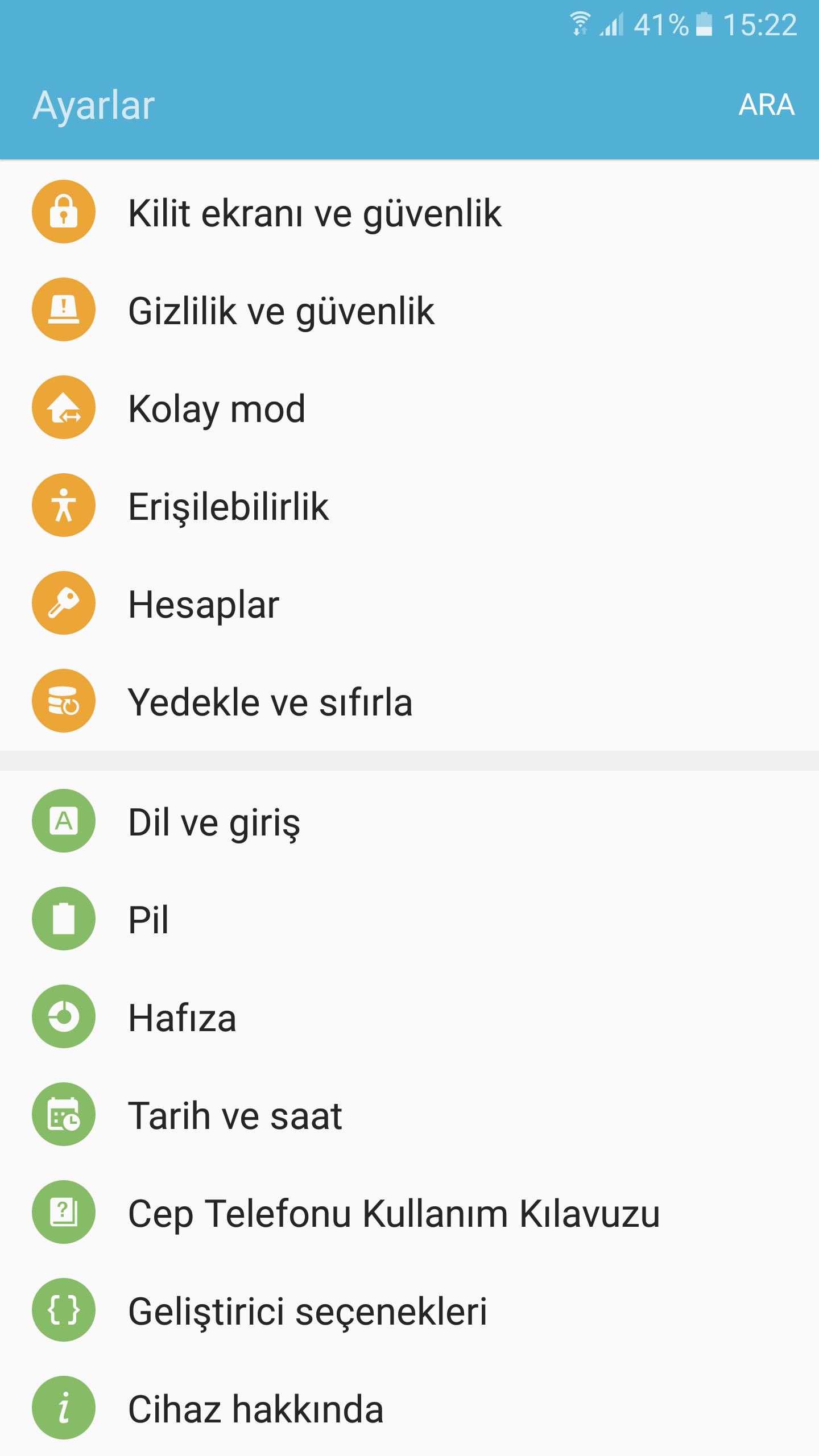819x1456 pixels.
Task: Open Cihaz hakkında
Action: [x=255, y=1409]
